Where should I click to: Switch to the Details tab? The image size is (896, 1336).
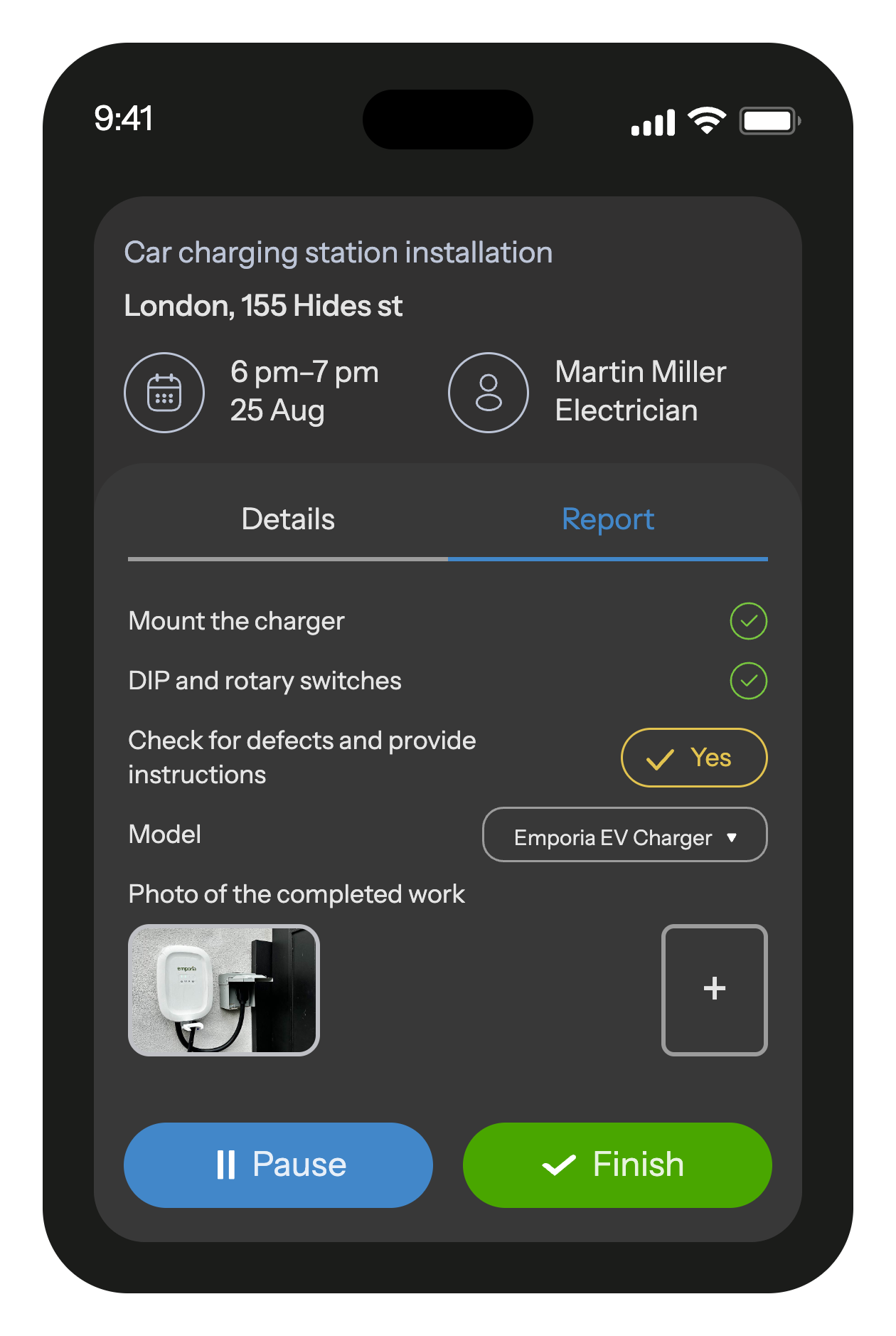tap(288, 520)
